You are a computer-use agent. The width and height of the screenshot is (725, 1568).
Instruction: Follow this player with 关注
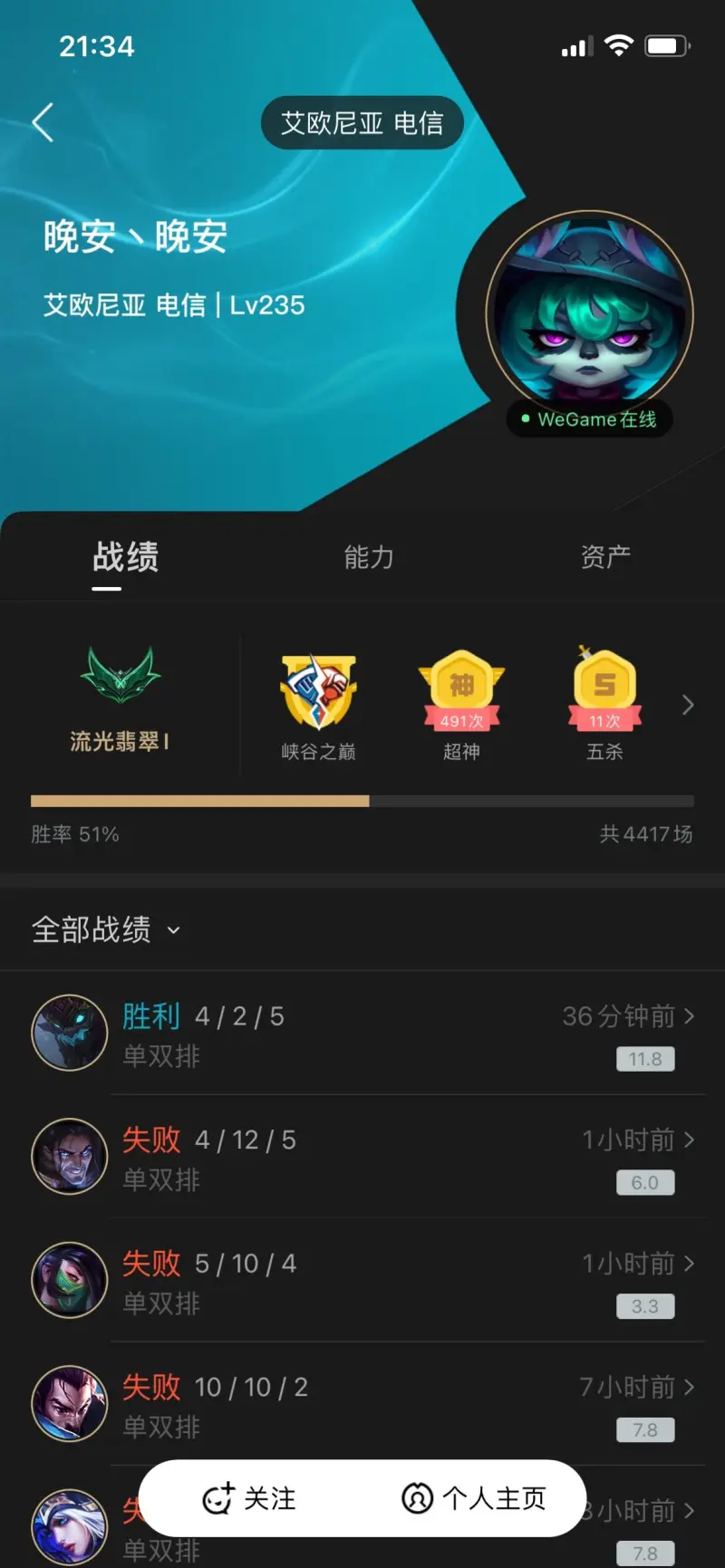[249, 1498]
